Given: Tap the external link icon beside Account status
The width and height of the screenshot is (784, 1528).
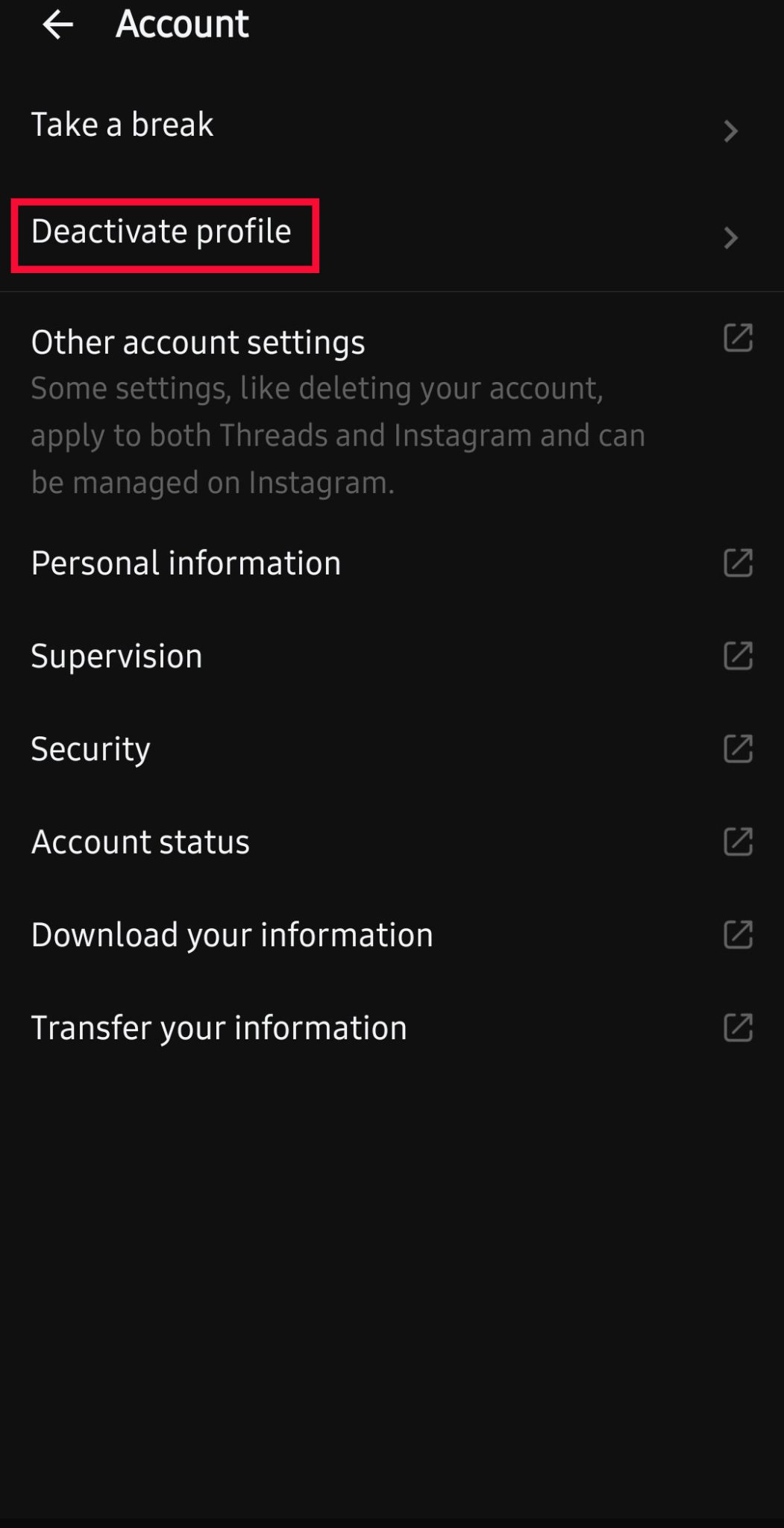Looking at the screenshot, I should (x=738, y=842).
